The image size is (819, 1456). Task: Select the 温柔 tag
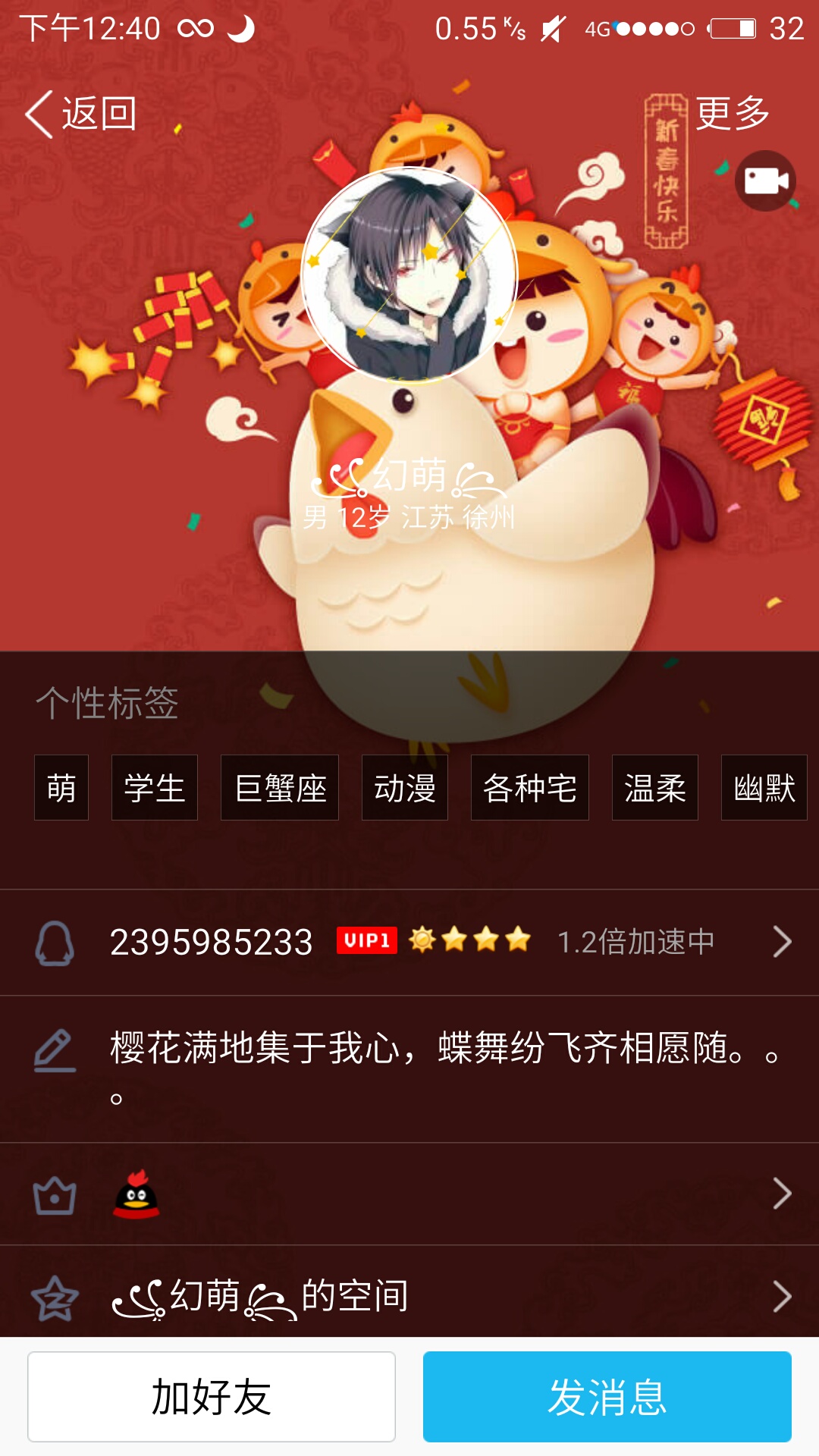click(x=655, y=788)
